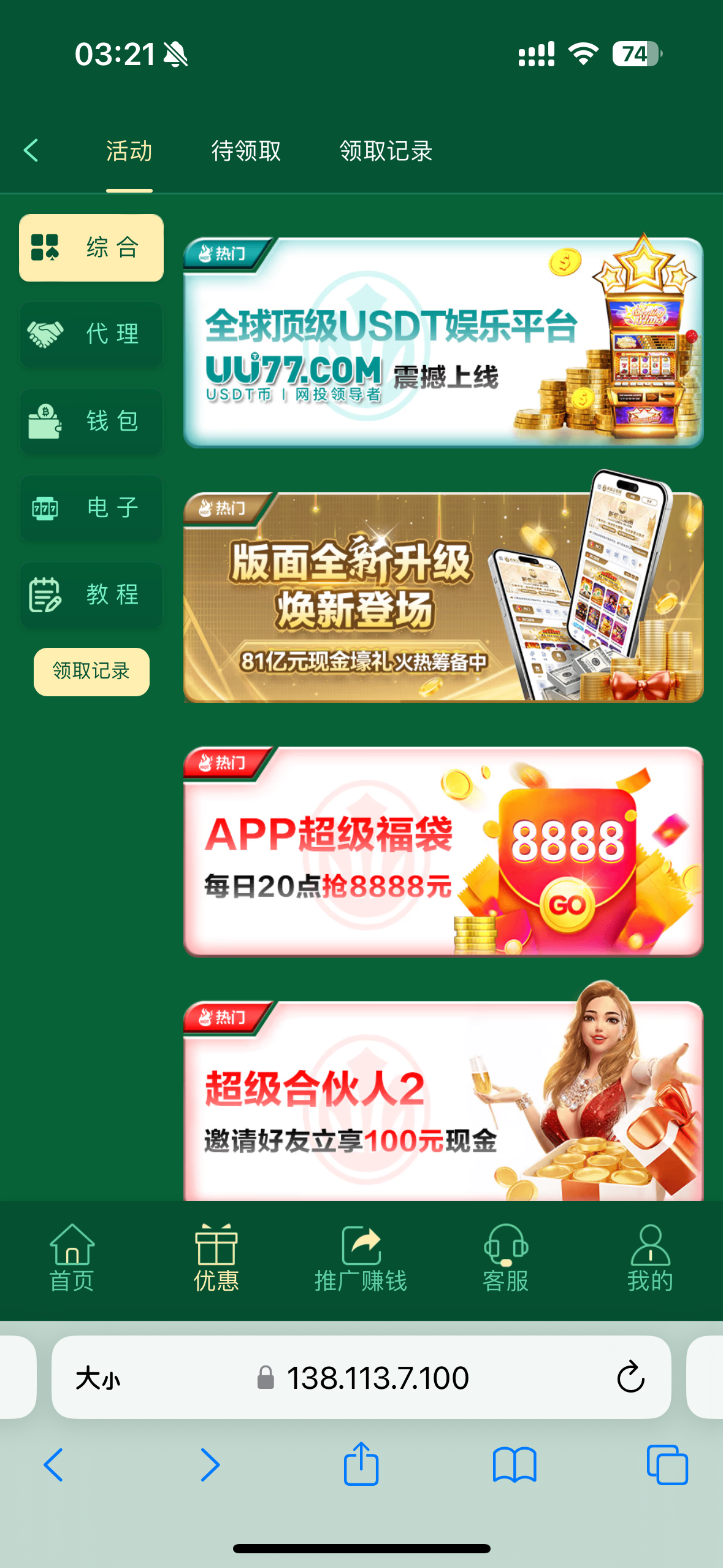Image resolution: width=723 pixels, height=1568 pixels.
Task: Go to the 首页 tab
Action: tap(72, 1258)
